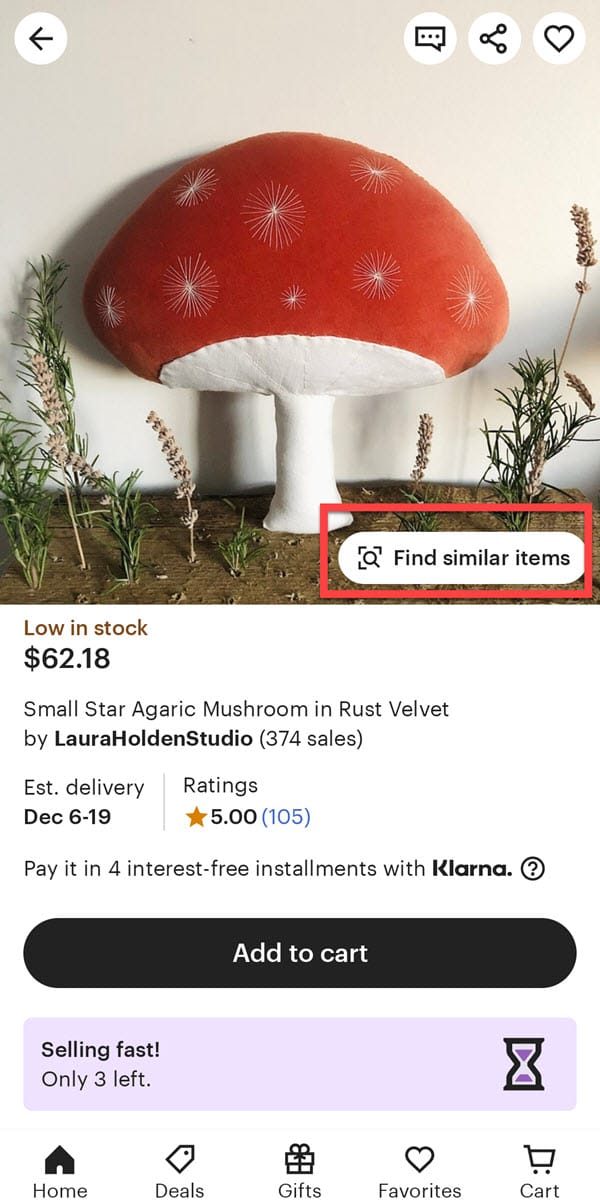Favorite this item with the heart icon
The width and height of the screenshot is (600, 1202).
tap(558, 39)
